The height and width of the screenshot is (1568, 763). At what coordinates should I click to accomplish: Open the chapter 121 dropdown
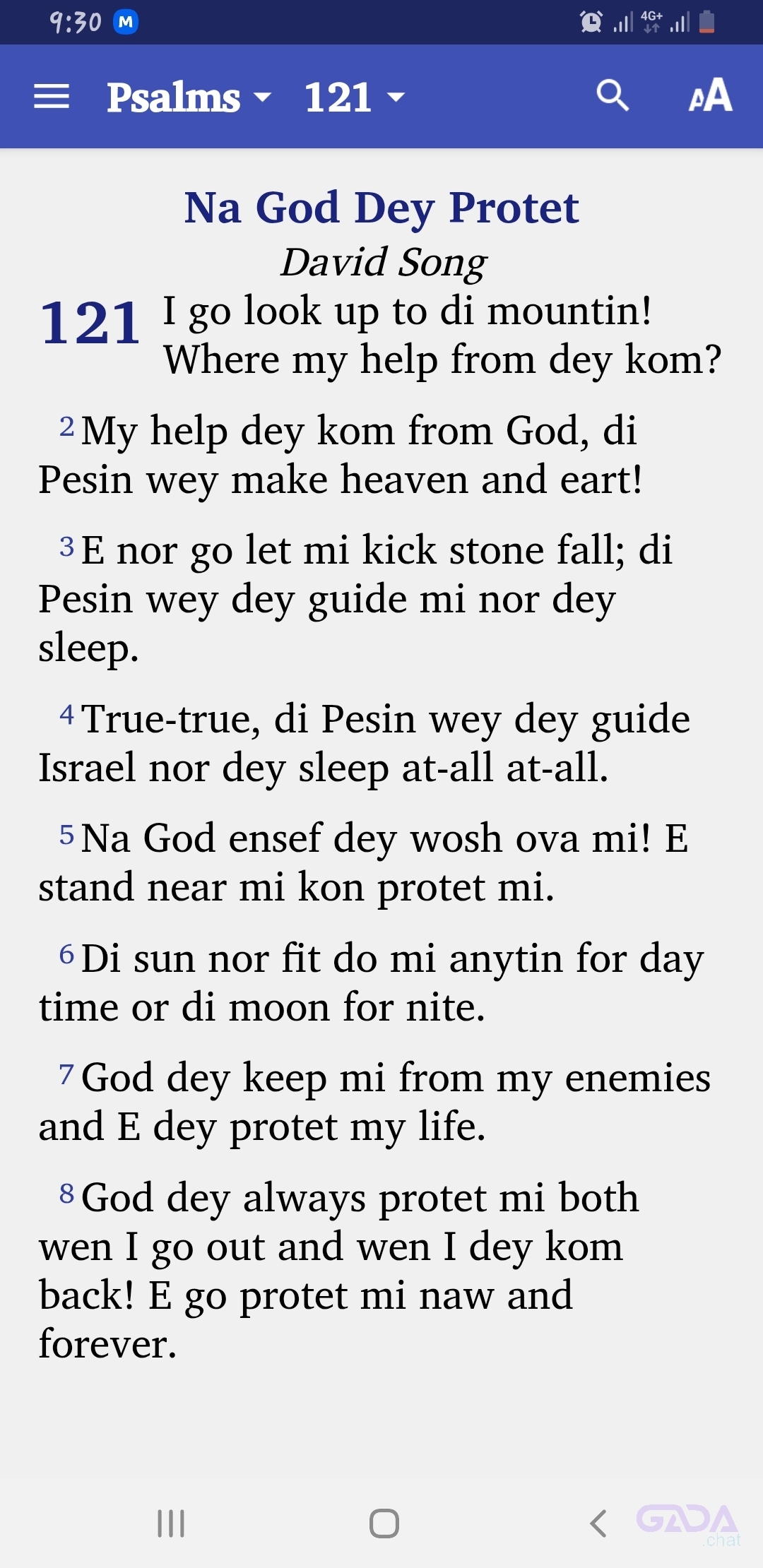click(x=354, y=97)
